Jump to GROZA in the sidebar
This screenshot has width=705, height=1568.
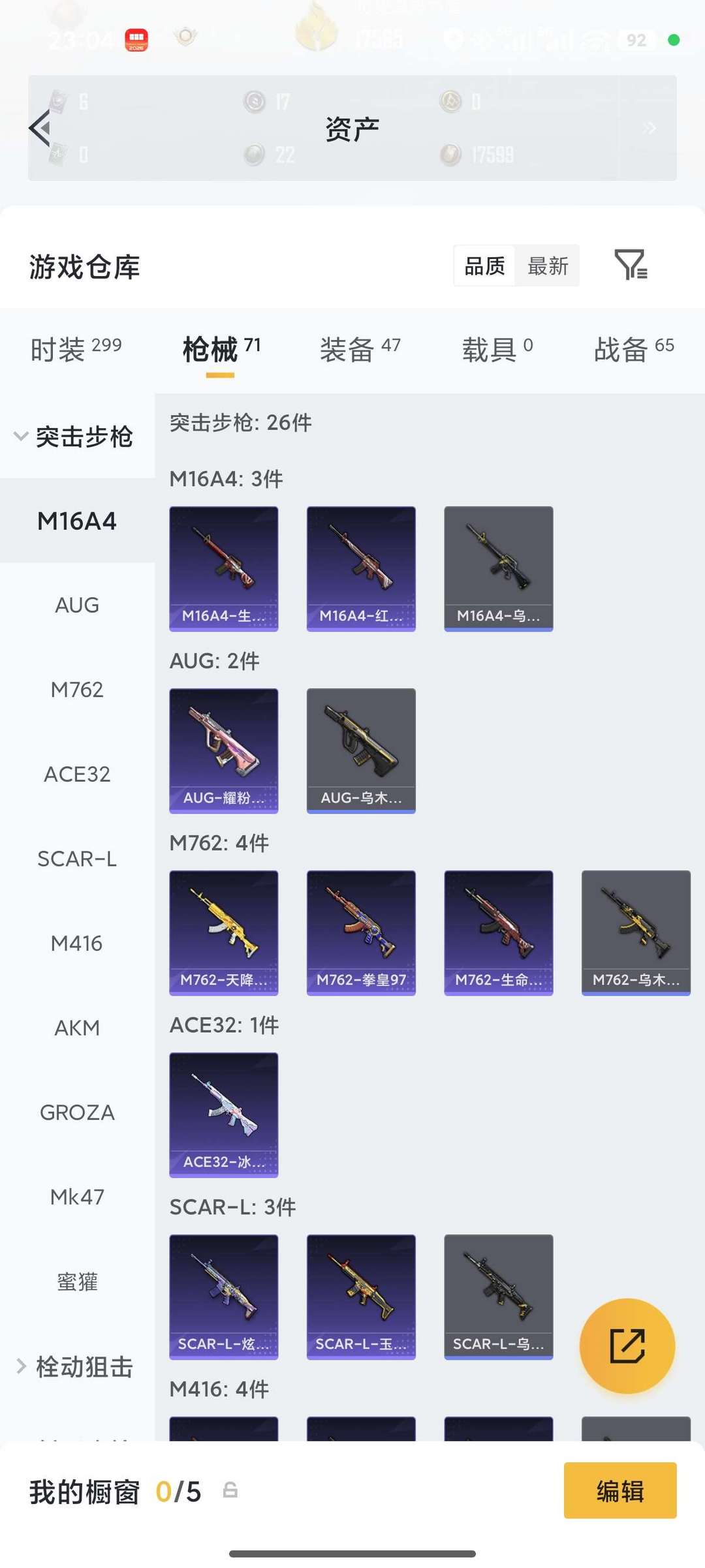(77, 1113)
